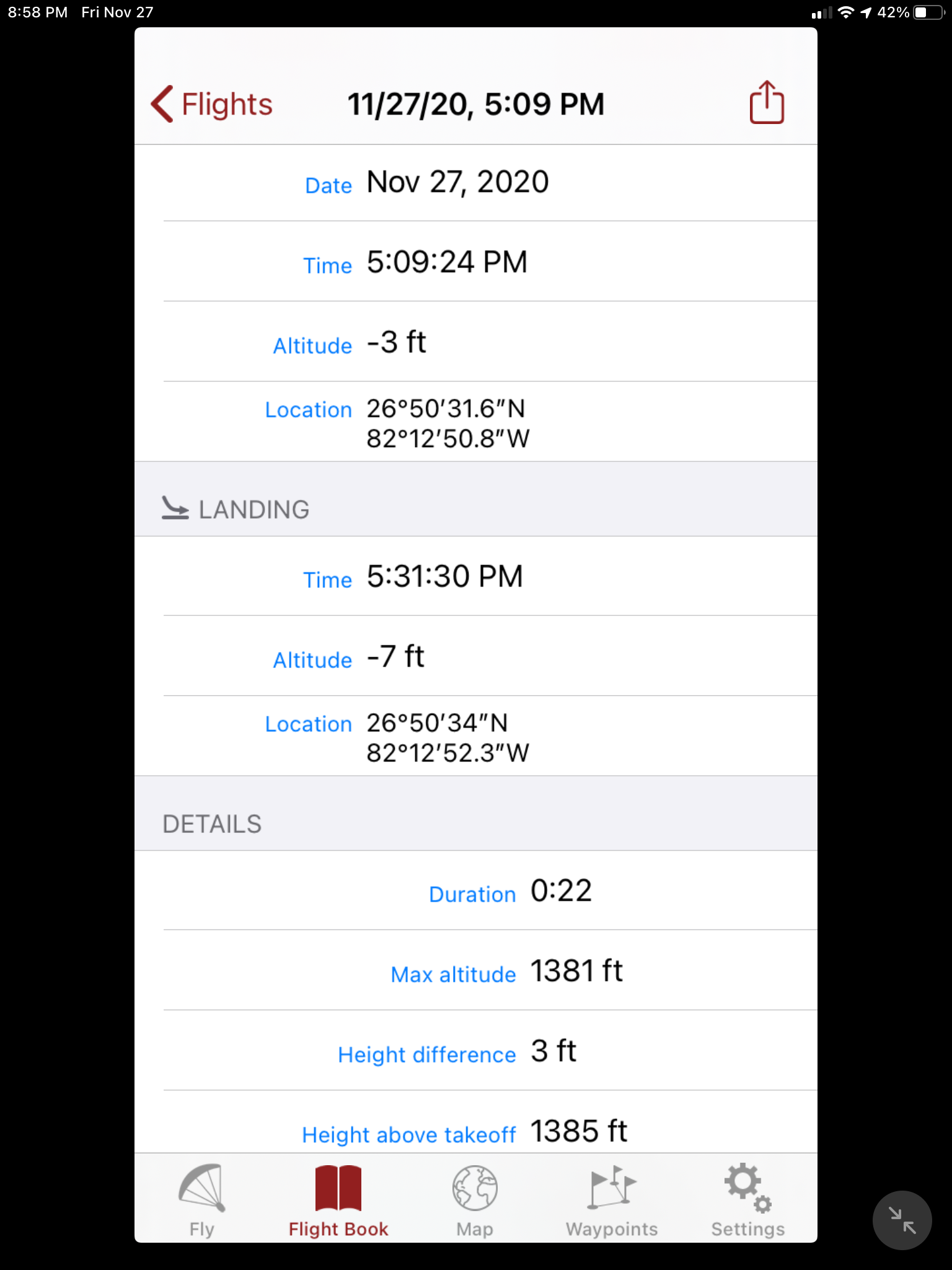Go back to the Flights list
This screenshot has width=952, height=1270.
(211, 104)
